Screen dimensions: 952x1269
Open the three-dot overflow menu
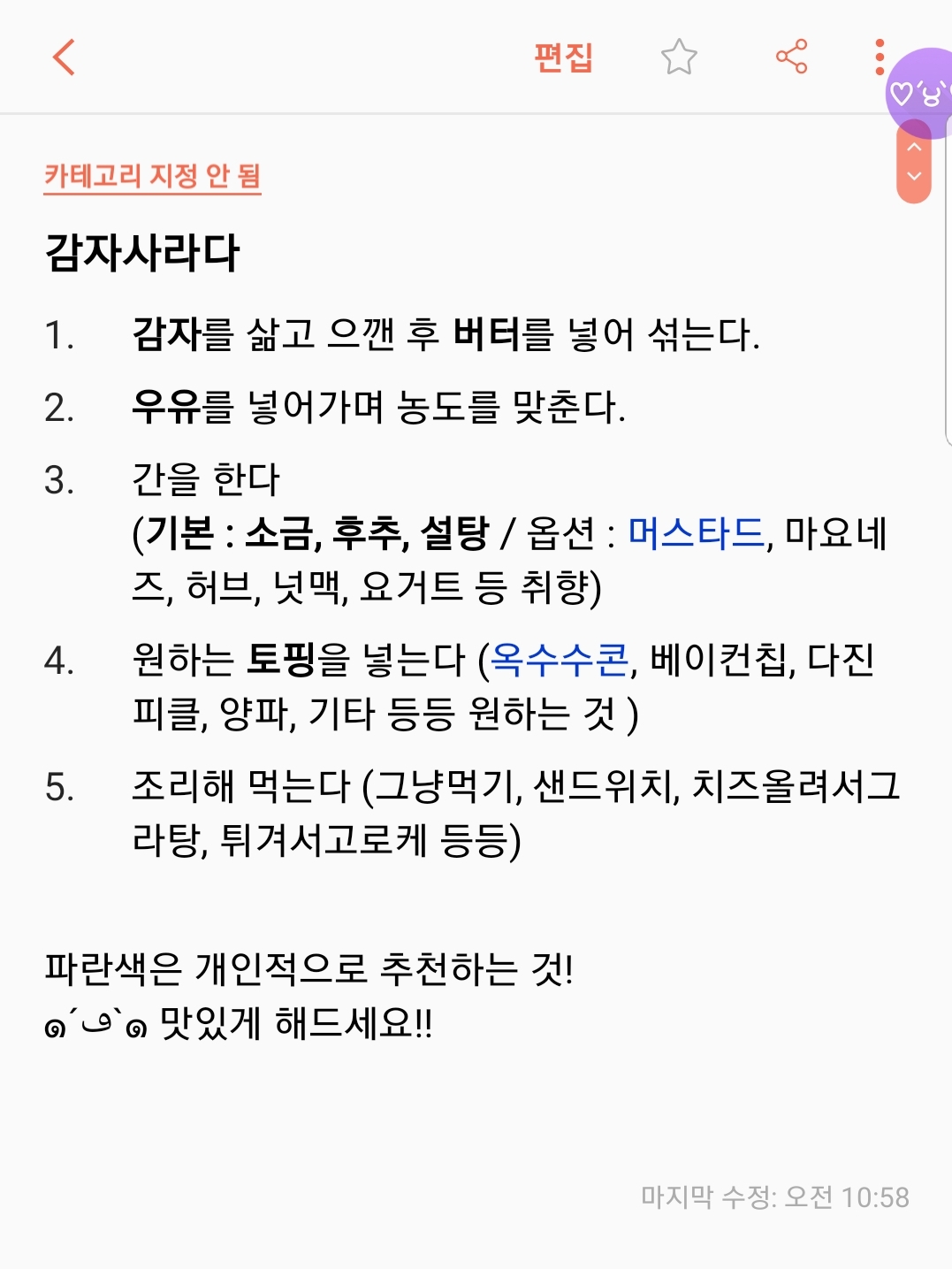879,57
